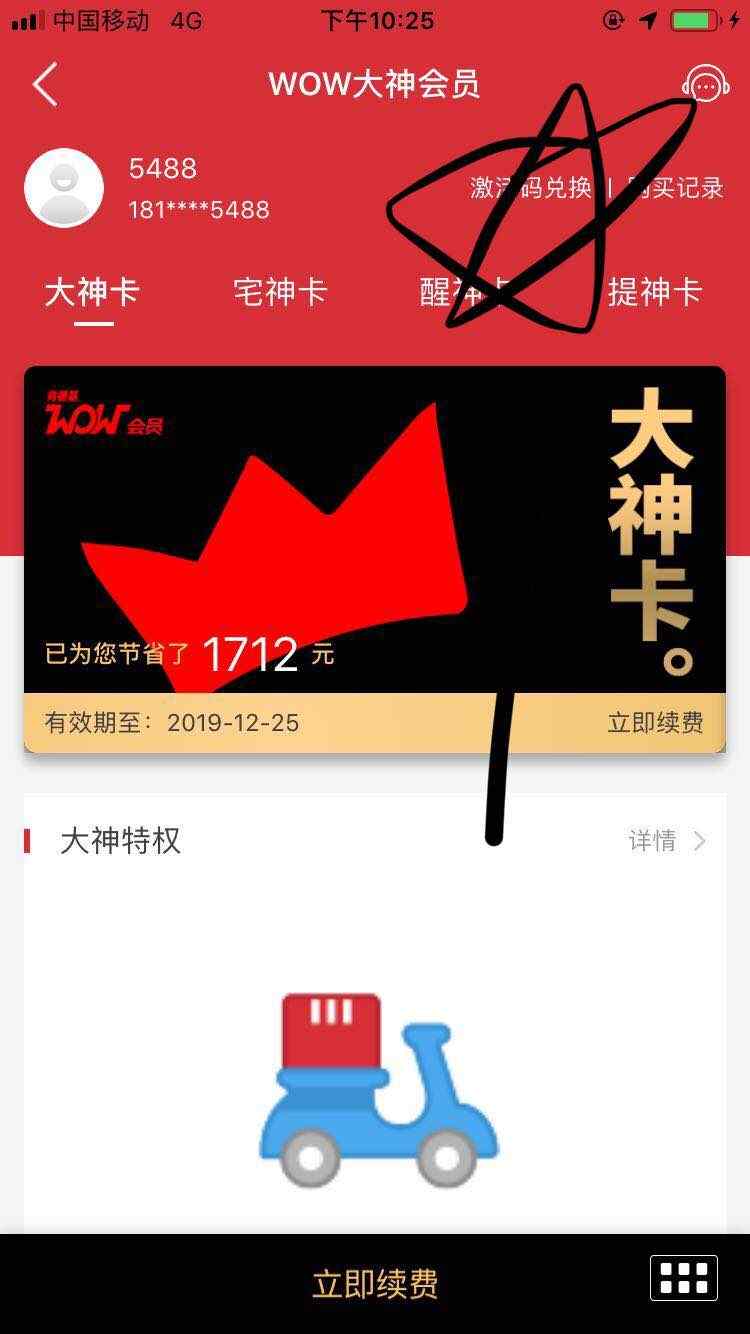Screen dimensions: 750x1334
Task: Open the grid menu icon at bottom
Action: pyautogui.click(x=684, y=1278)
